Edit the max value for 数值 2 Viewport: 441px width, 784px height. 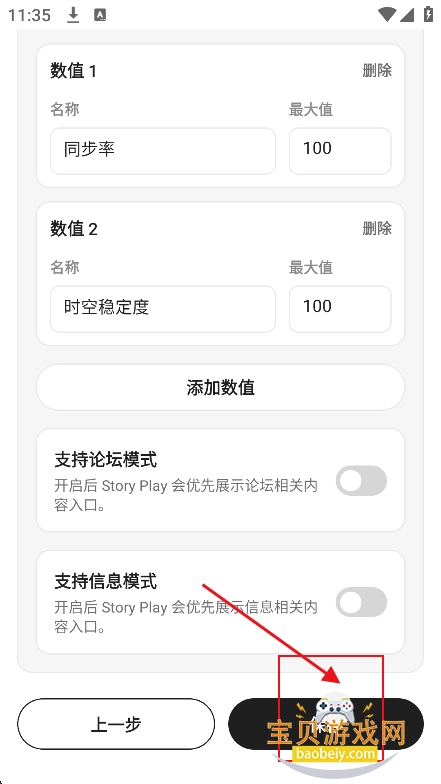[x=340, y=309]
